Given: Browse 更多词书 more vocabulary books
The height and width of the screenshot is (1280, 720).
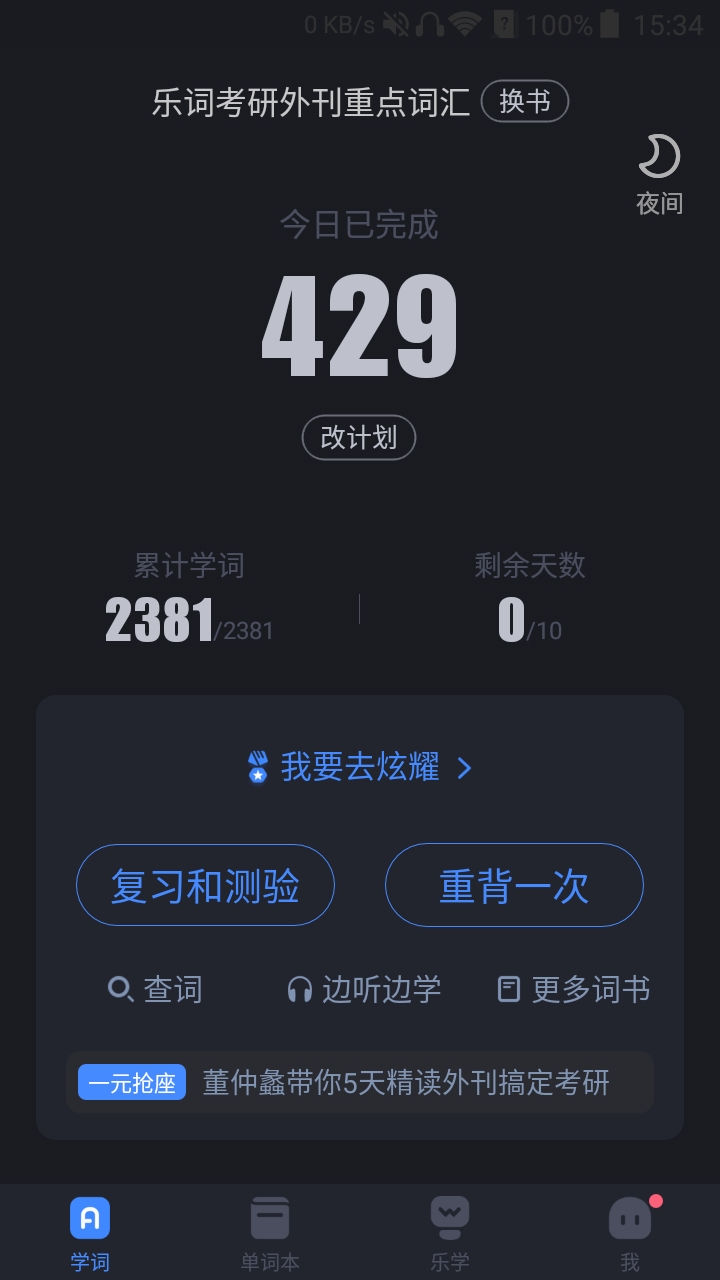Looking at the screenshot, I should (574, 990).
